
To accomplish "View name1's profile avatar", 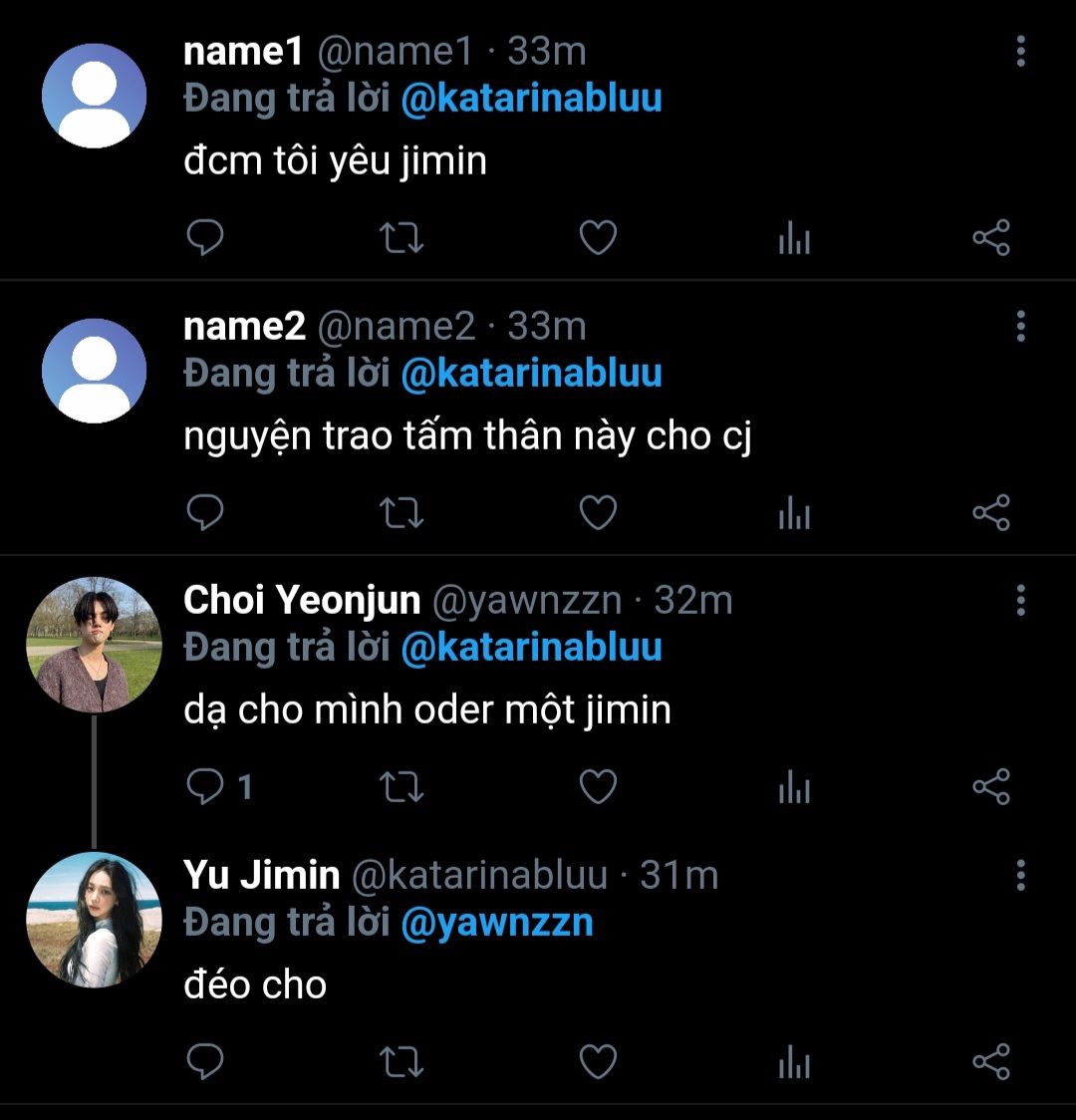I will [x=94, y=96].
